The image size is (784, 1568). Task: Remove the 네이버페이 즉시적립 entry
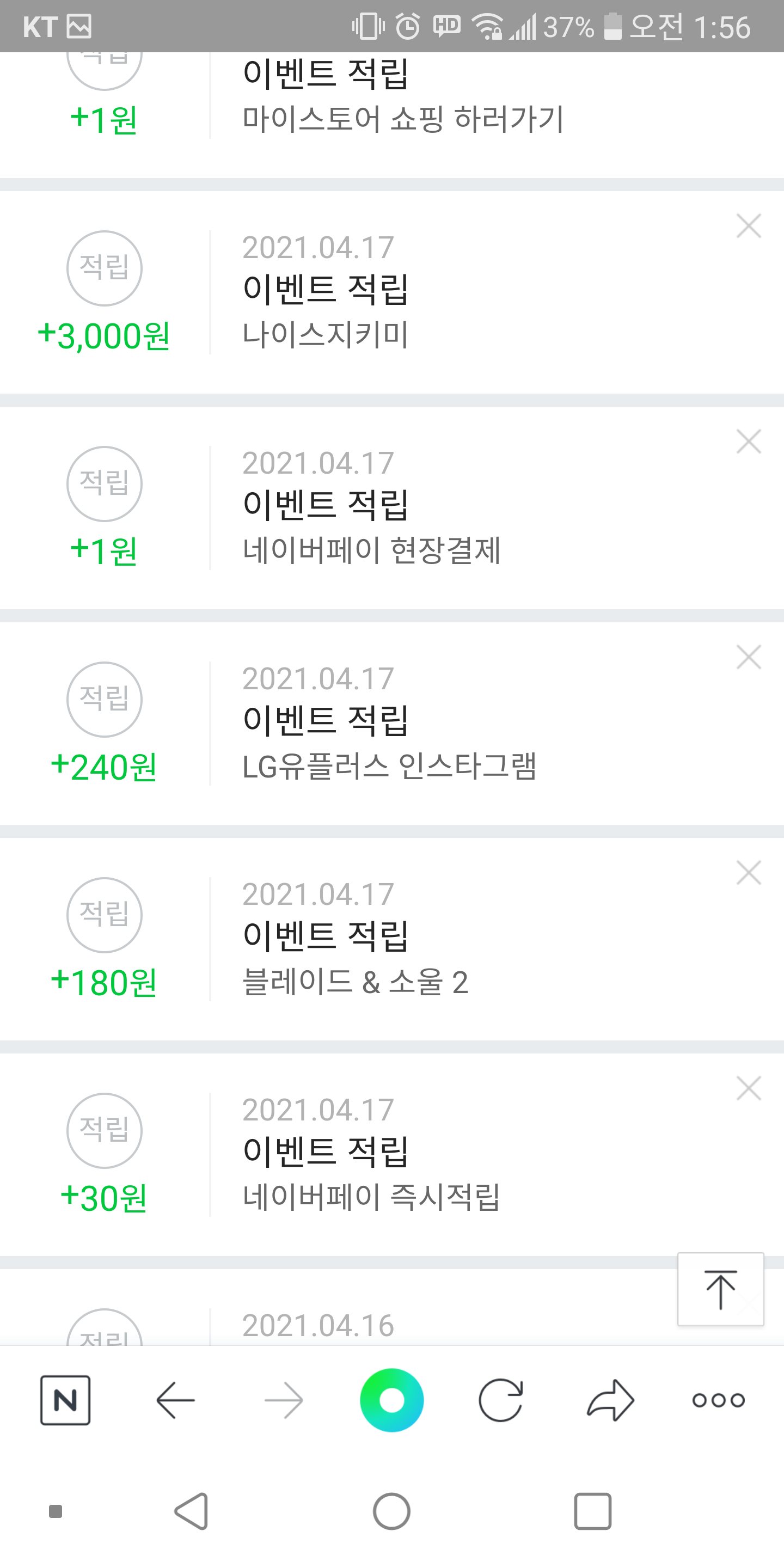point(748,1088)
